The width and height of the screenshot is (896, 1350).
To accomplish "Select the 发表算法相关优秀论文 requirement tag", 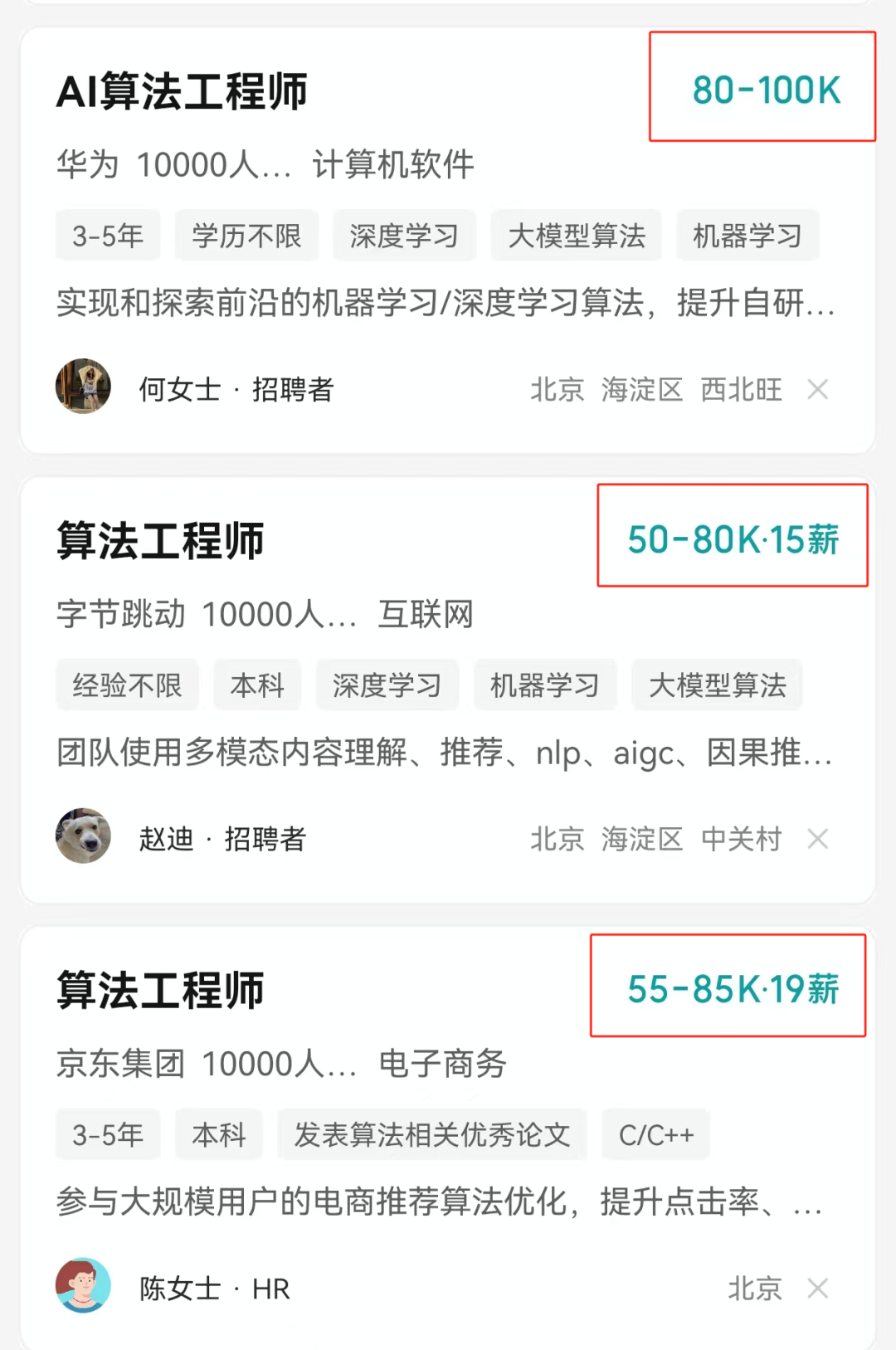I will [430, 1135].
